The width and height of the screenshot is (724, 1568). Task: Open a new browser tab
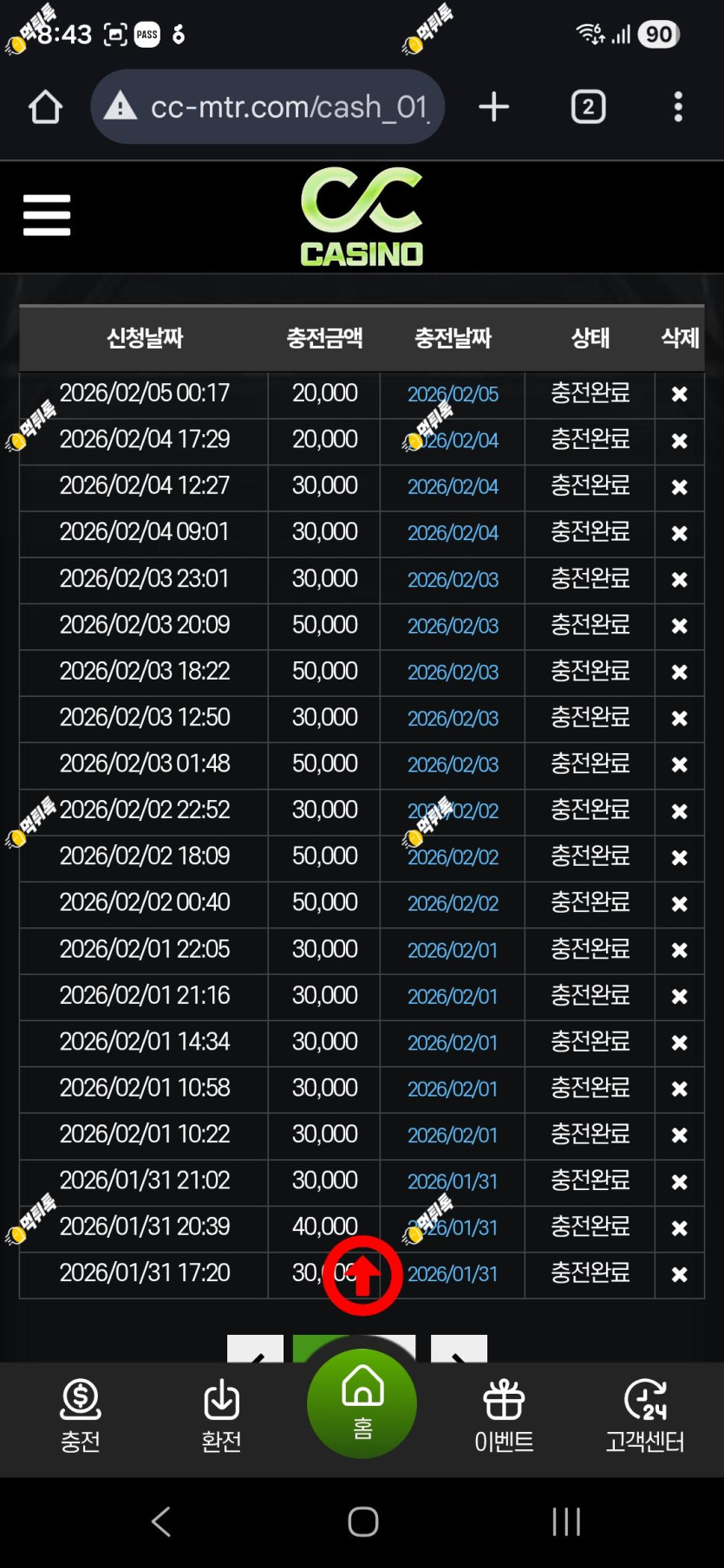493,107
